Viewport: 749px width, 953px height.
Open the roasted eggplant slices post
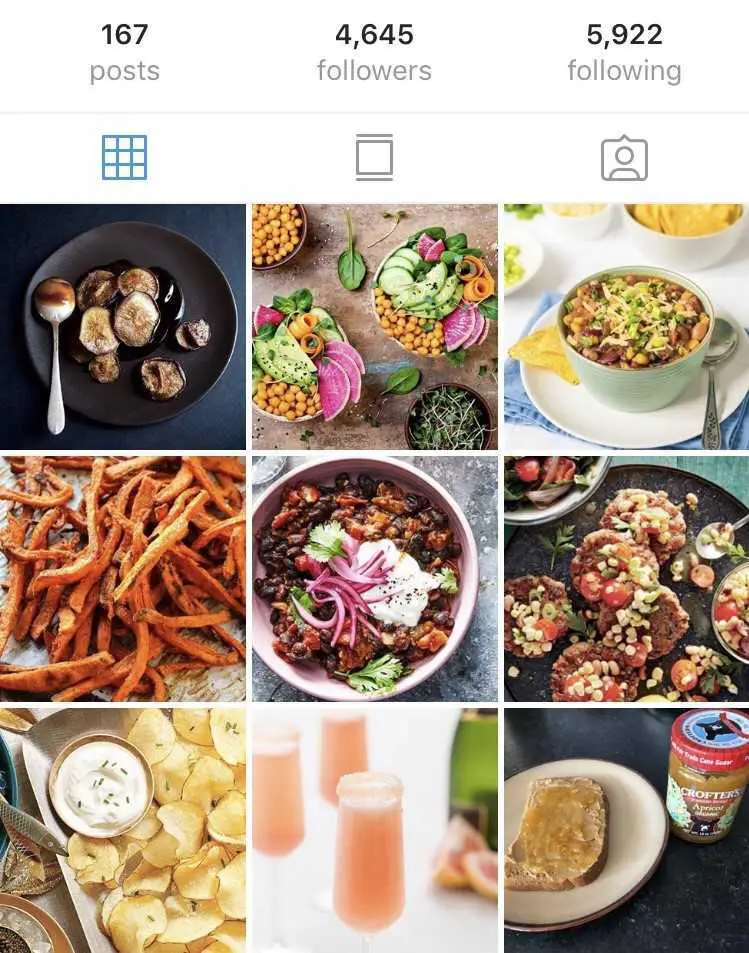click(x=123, y=327)
